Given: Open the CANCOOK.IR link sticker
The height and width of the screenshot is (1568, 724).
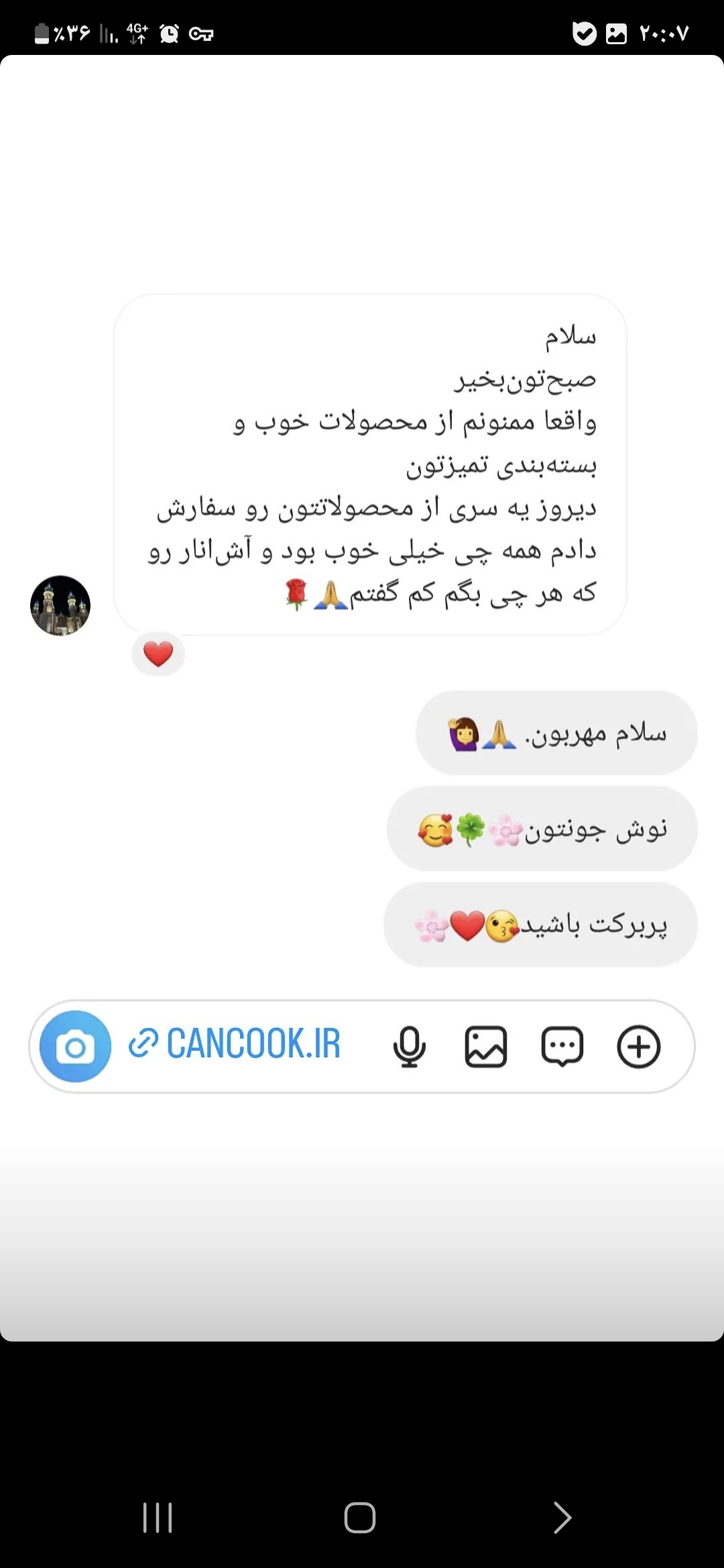Looking at the screenshot, I should [x=236, y=1044].
